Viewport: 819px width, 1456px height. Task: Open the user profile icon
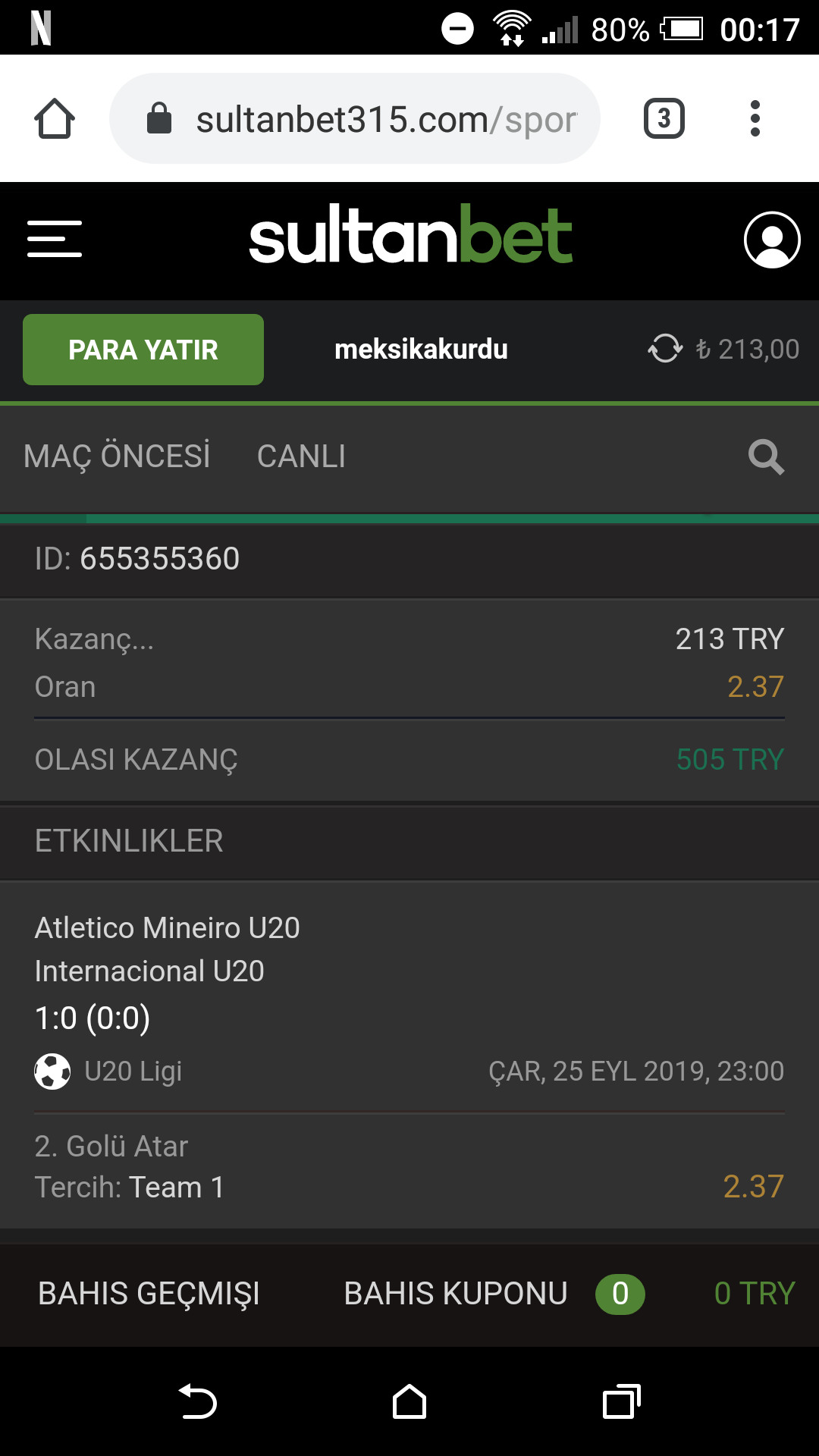pos(772,240)
